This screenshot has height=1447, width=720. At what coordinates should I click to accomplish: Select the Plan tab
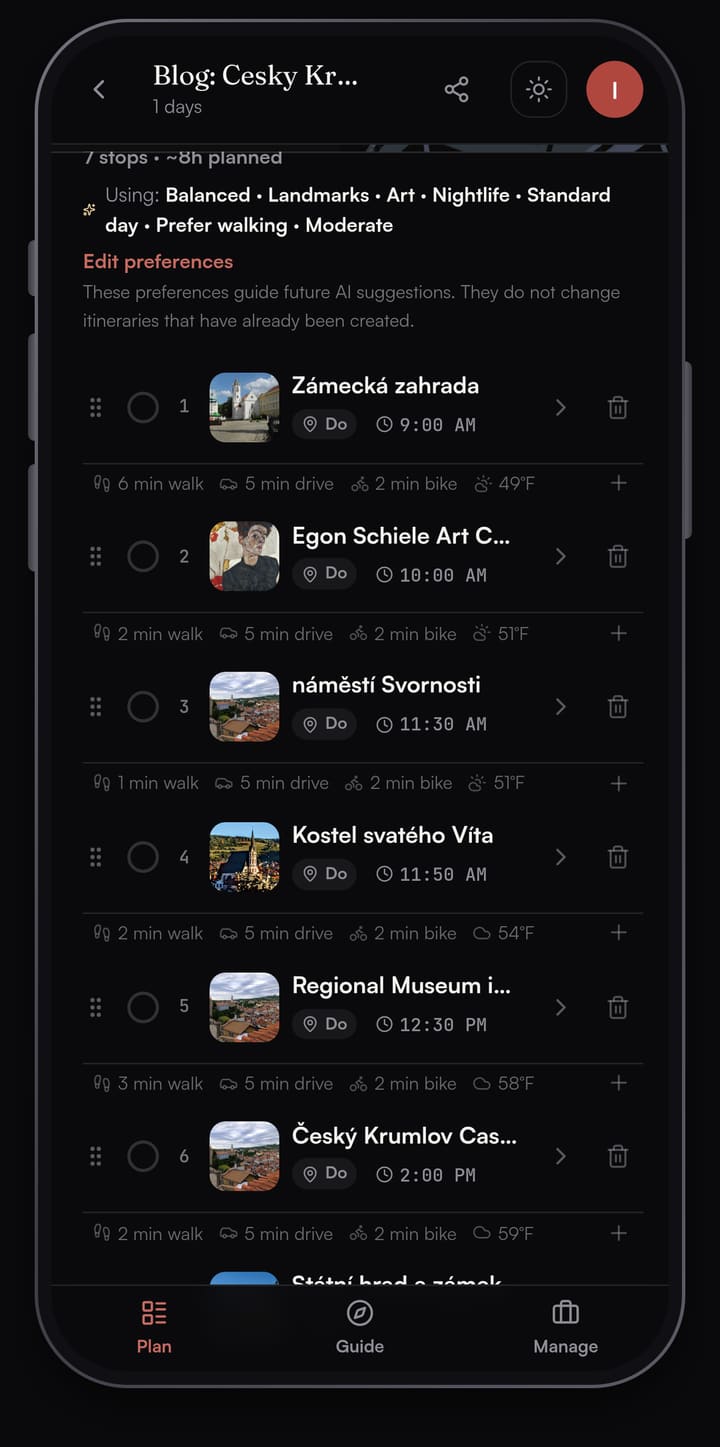(x=154, y=1327)
